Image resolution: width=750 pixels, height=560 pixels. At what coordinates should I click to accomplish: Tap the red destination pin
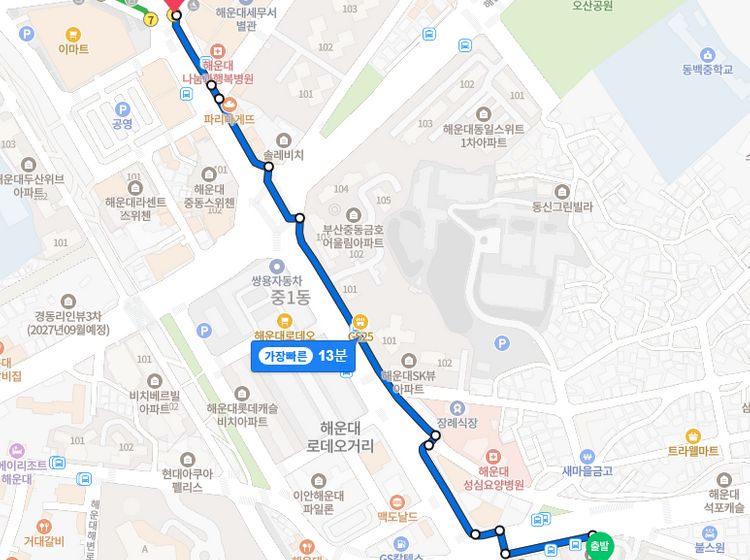point(174,8)
